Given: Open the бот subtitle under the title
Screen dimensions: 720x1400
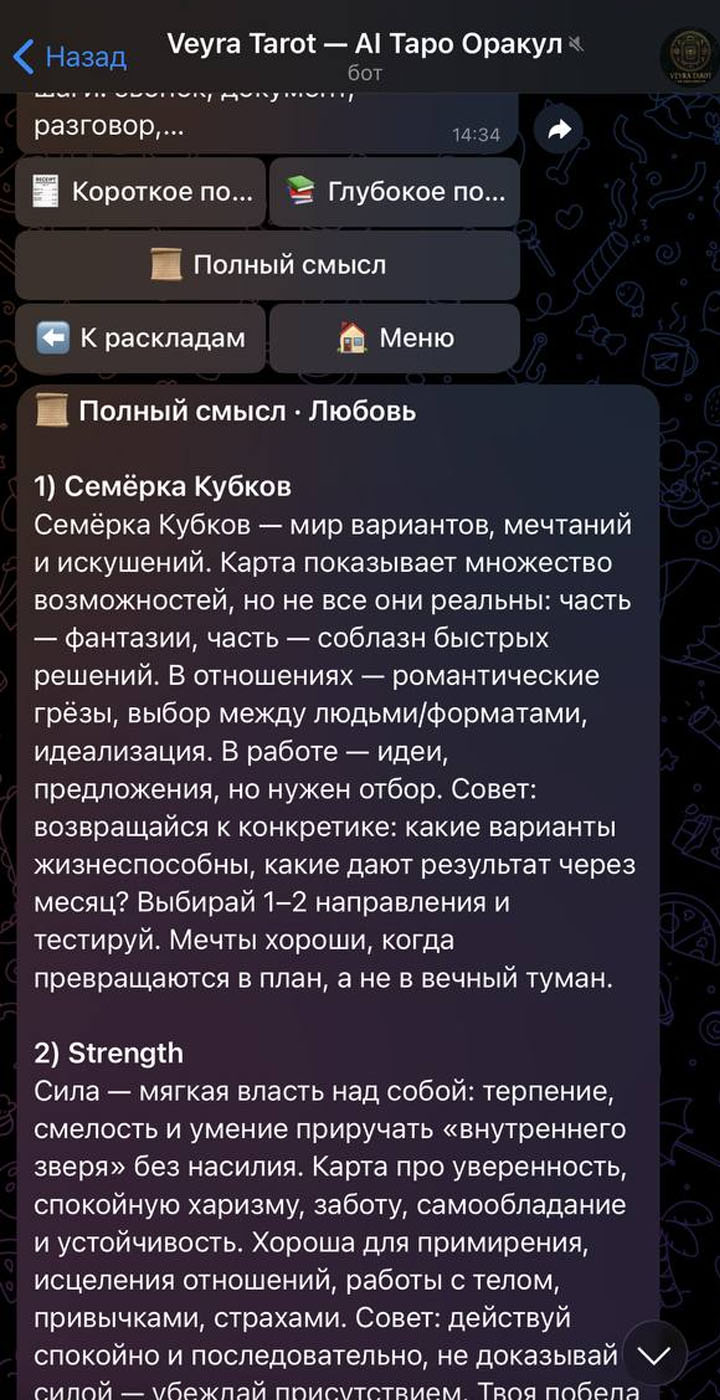Looking at the screenshot, I should coord(363,72).
